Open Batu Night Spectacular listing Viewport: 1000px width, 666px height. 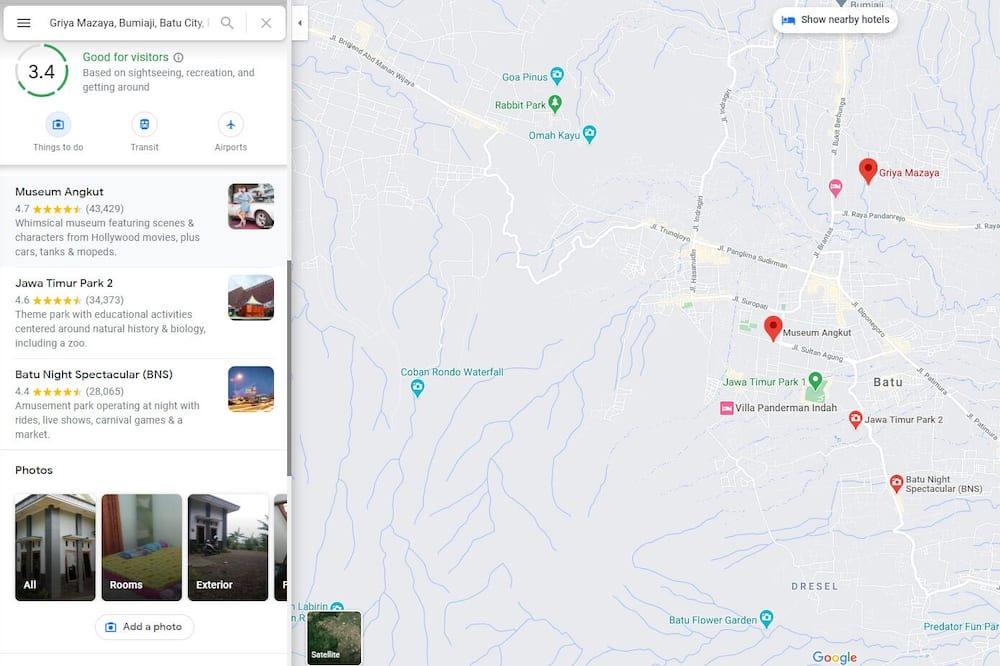(94, 375)
